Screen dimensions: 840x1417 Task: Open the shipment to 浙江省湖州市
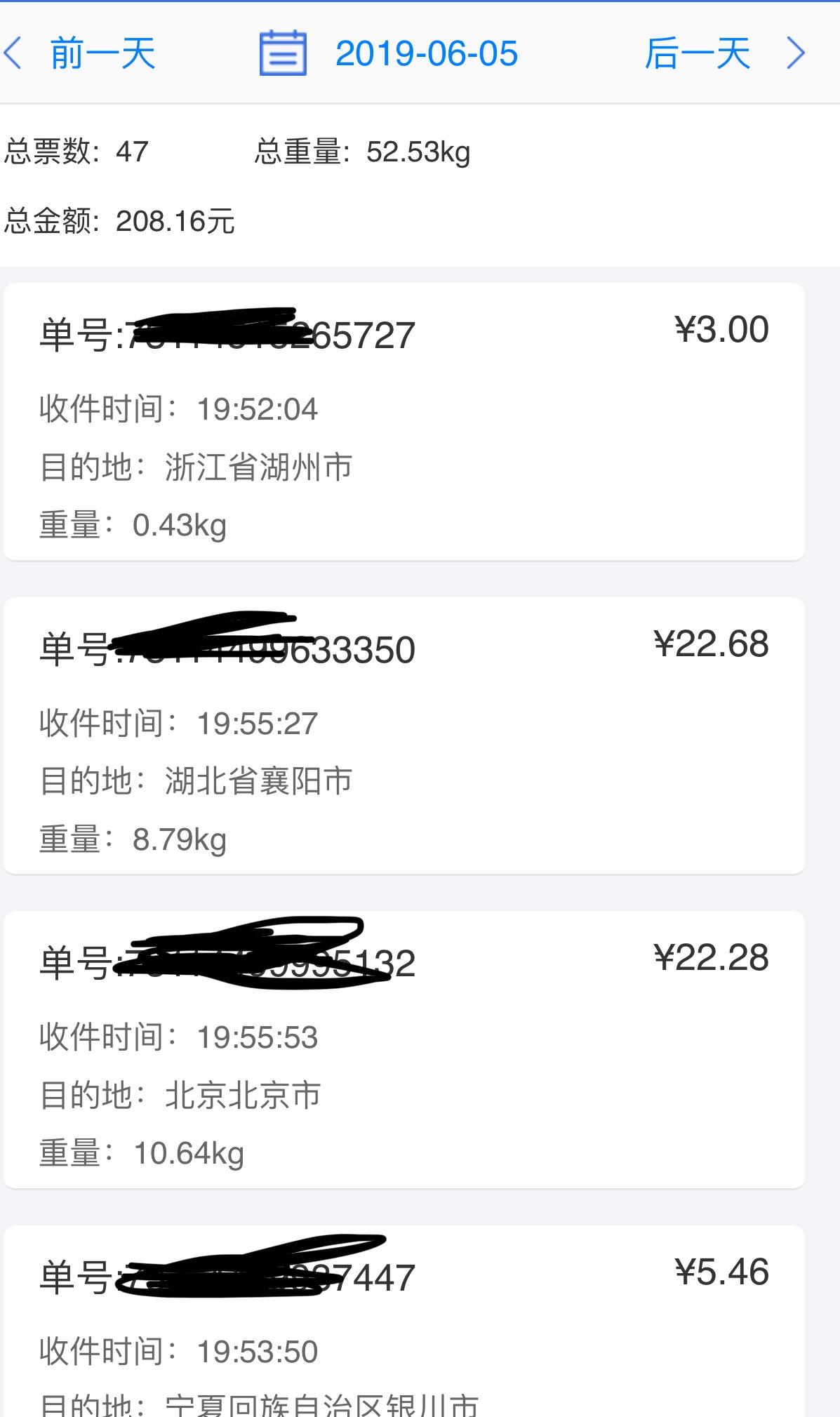[x=404, y=422]
